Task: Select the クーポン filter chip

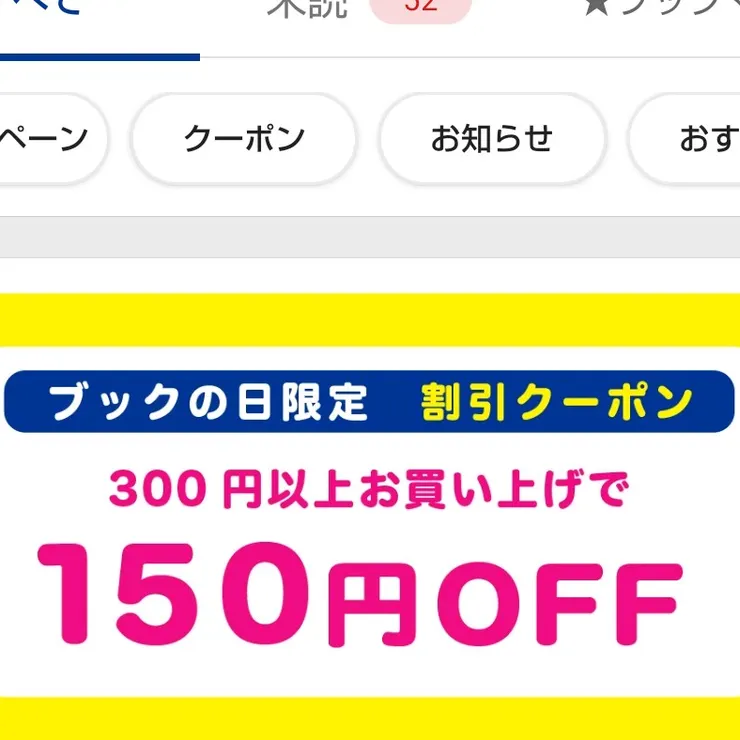Action: 244,139
